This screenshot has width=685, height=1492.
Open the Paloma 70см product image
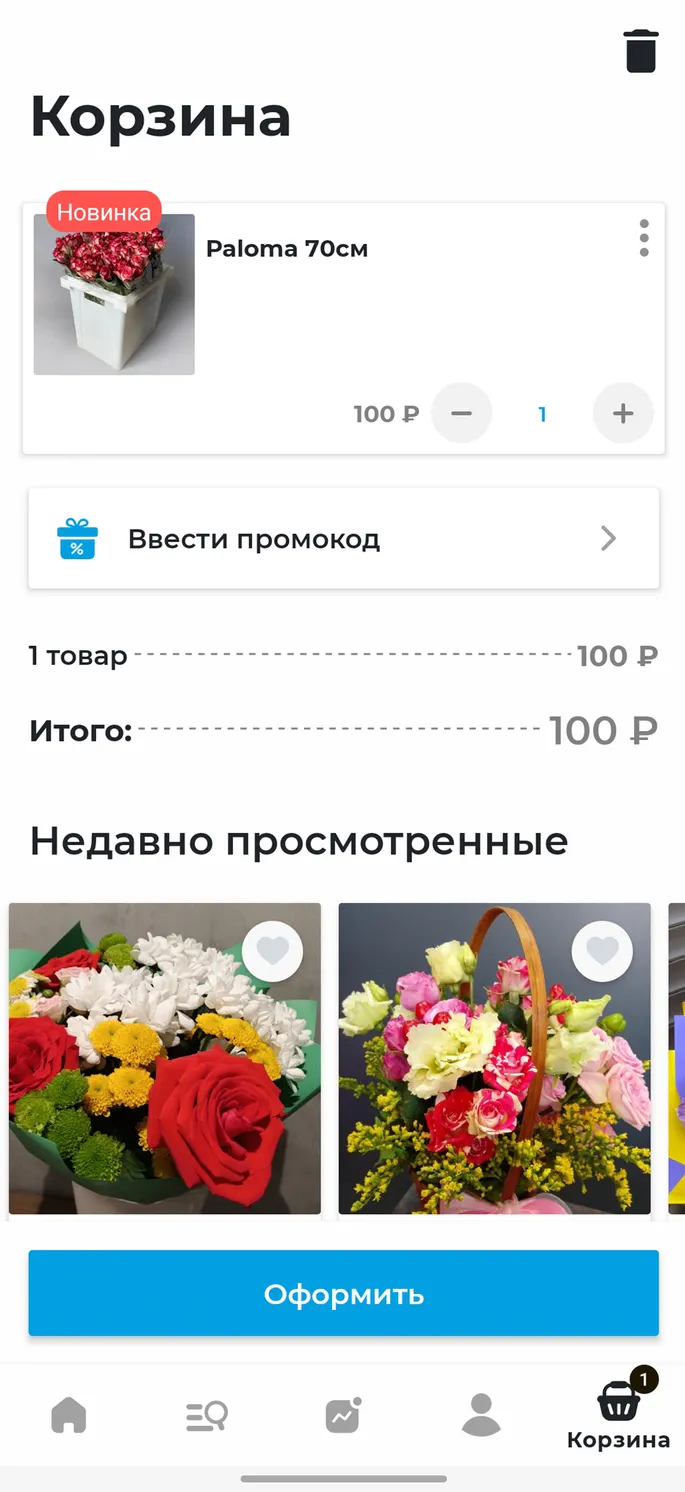pyautogui.click(x=114, y=294)
